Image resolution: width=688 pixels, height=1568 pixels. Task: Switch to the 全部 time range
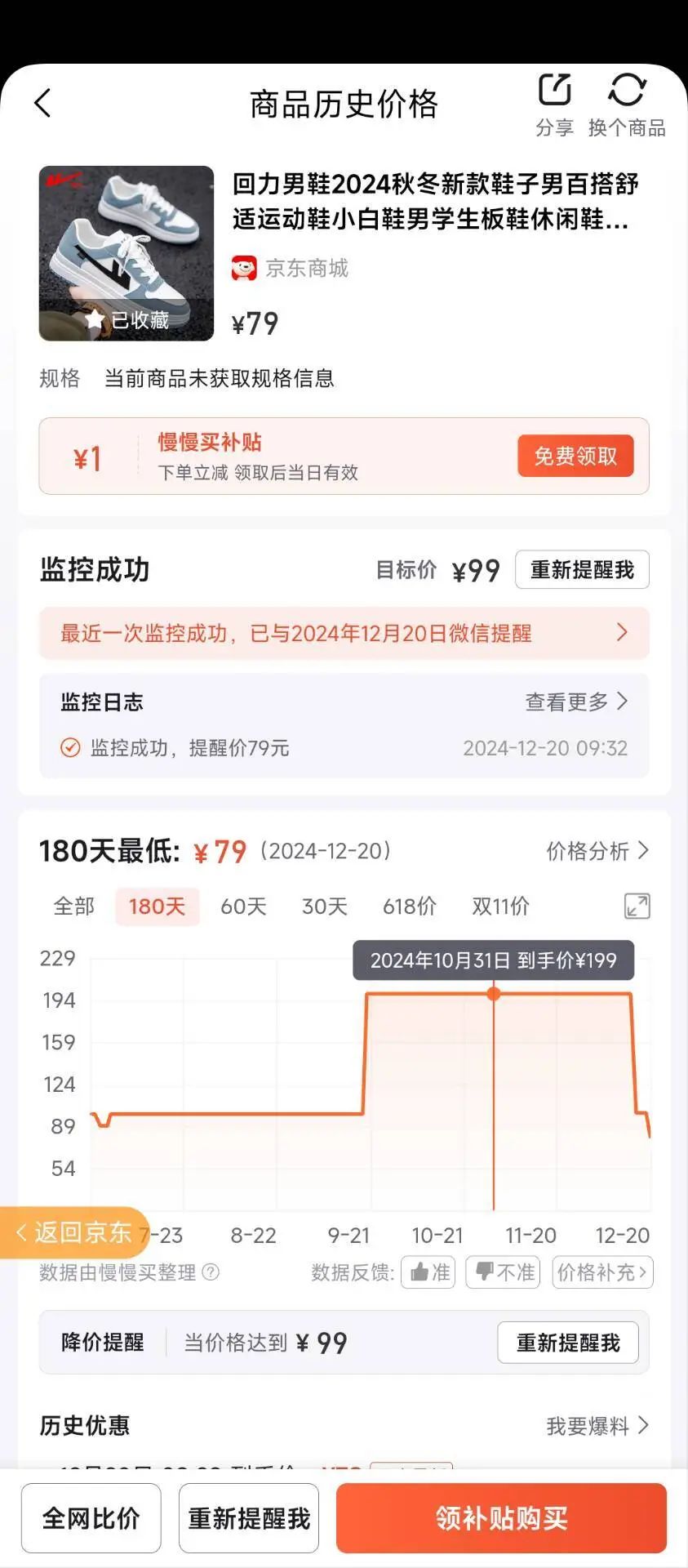click(x=74, y=906)
